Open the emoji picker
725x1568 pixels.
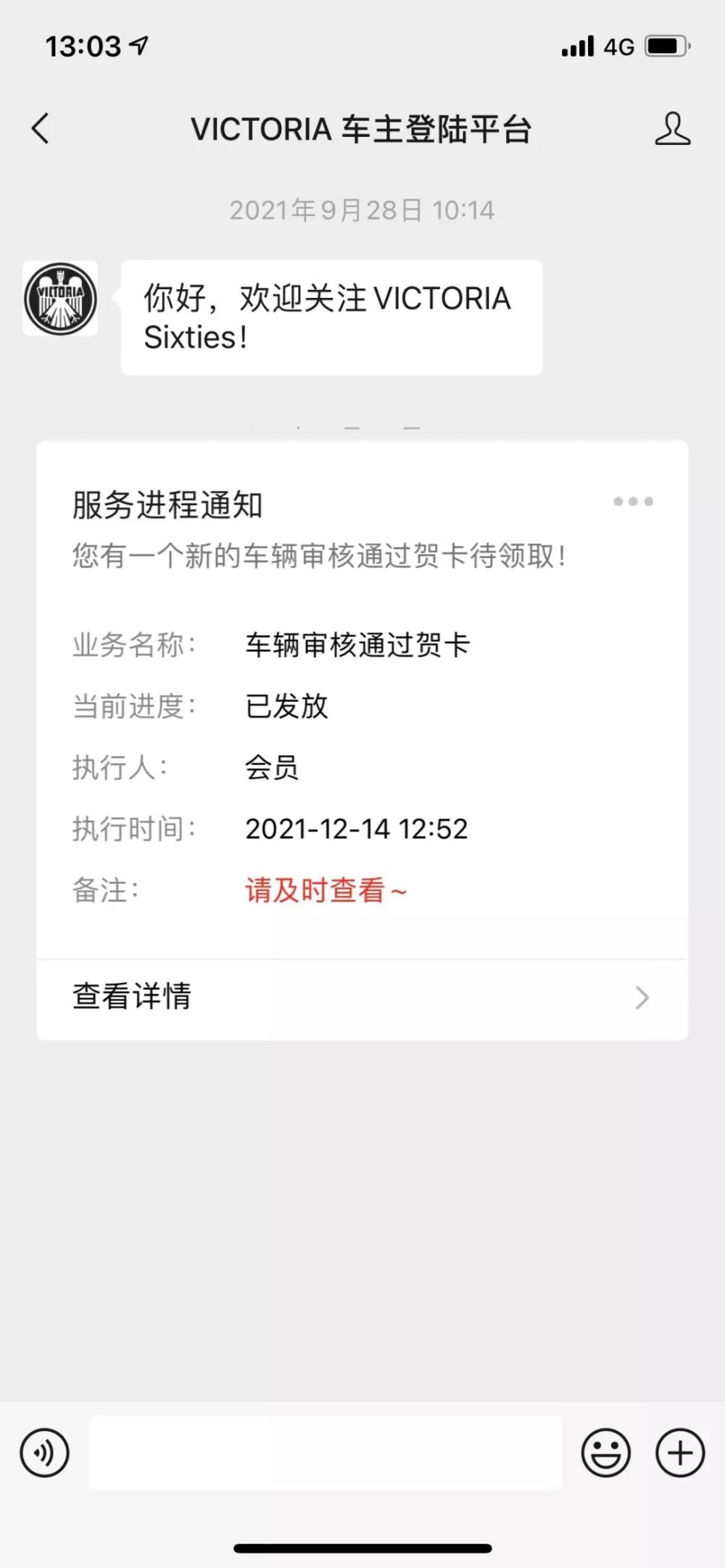(605, 1453)
